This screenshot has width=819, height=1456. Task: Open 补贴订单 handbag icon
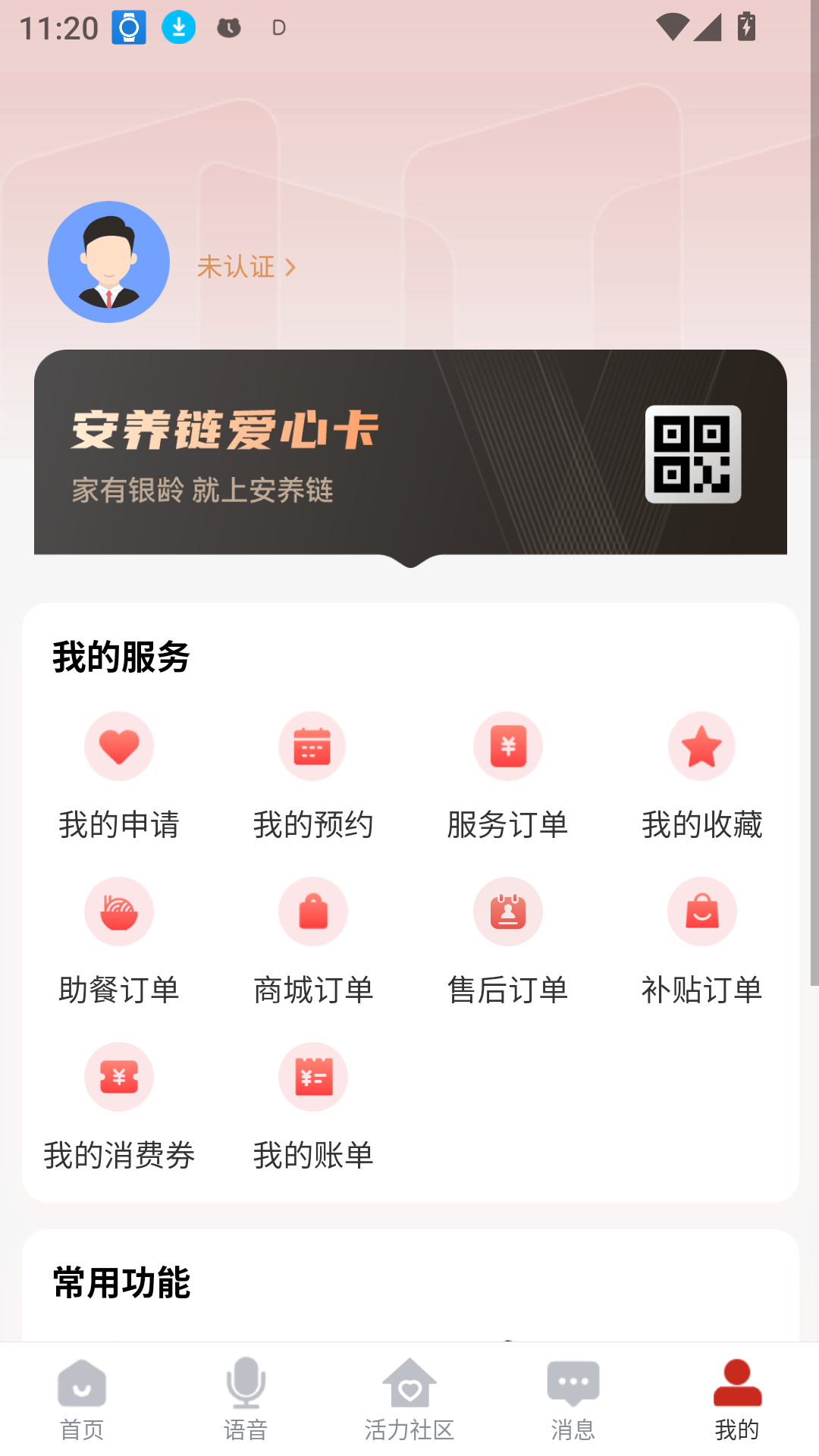(701, 912)
